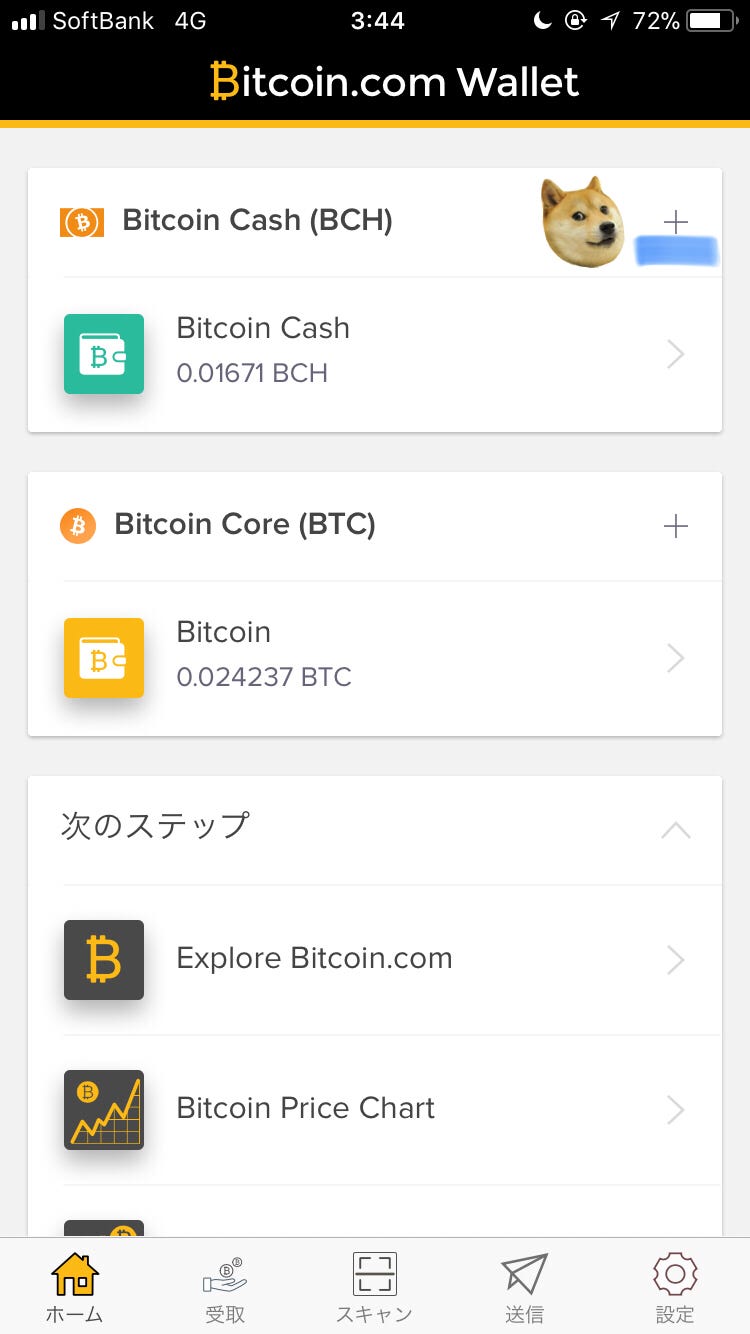
Task: Open the 設定 tab
Action: tap(675, 1287)
